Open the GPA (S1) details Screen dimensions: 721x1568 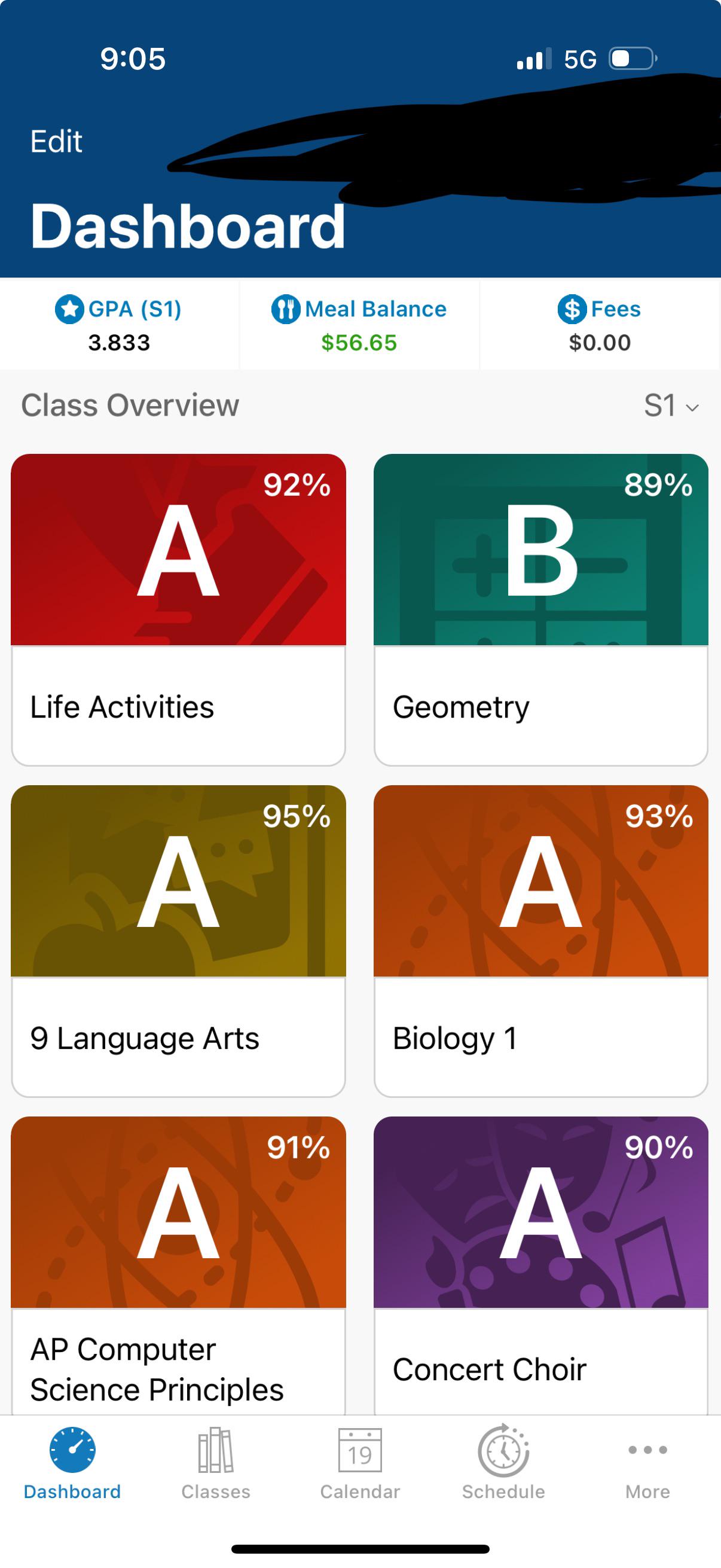(x=118, y=325)
